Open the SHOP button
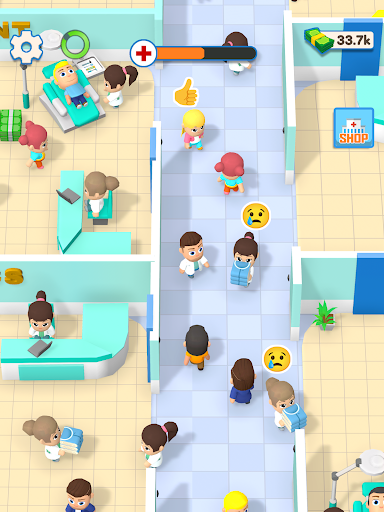The image size is (384, 512). point(354,128)
